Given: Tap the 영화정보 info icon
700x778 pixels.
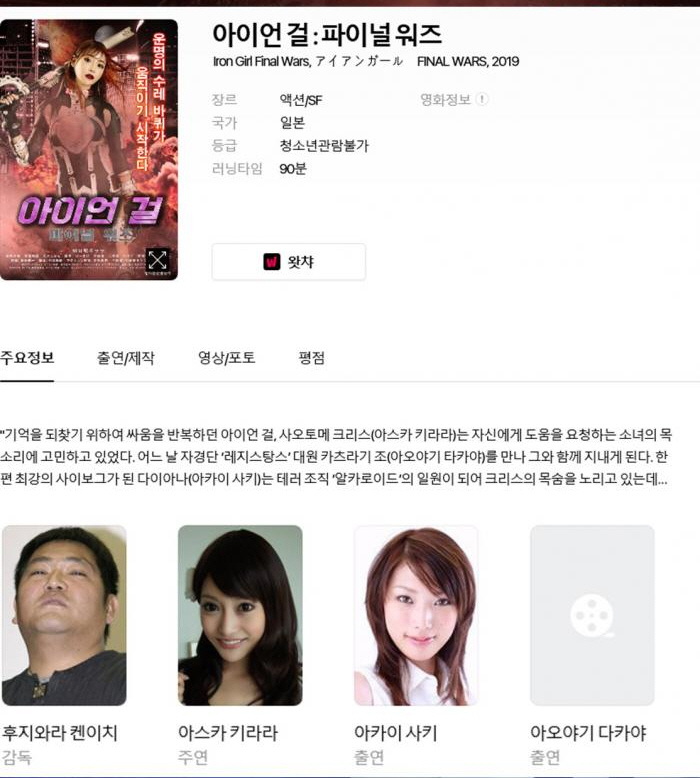Looking at the screenshot, I should (482, 99).
